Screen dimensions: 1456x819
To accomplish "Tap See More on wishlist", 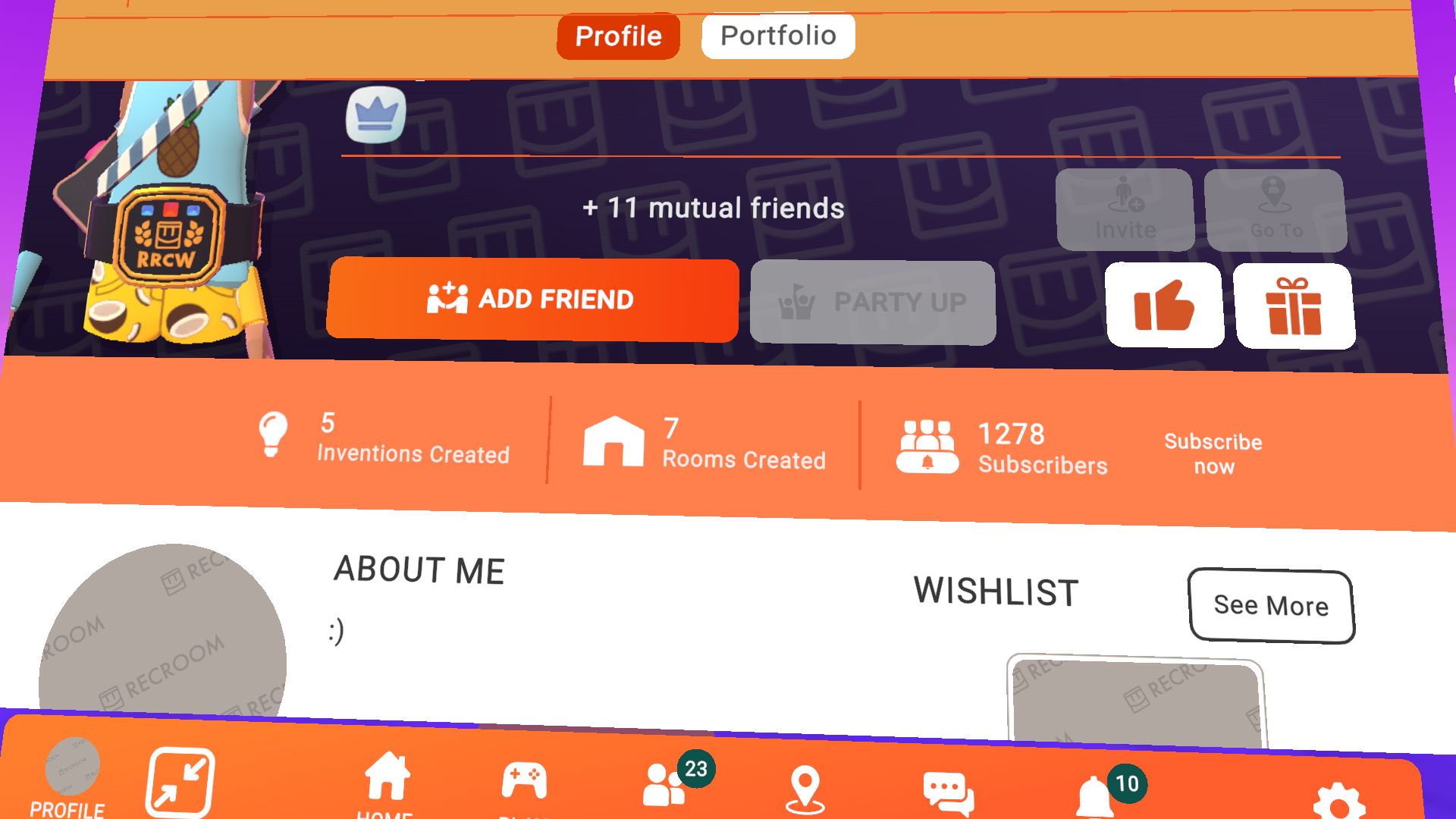I will point(1271,605).
